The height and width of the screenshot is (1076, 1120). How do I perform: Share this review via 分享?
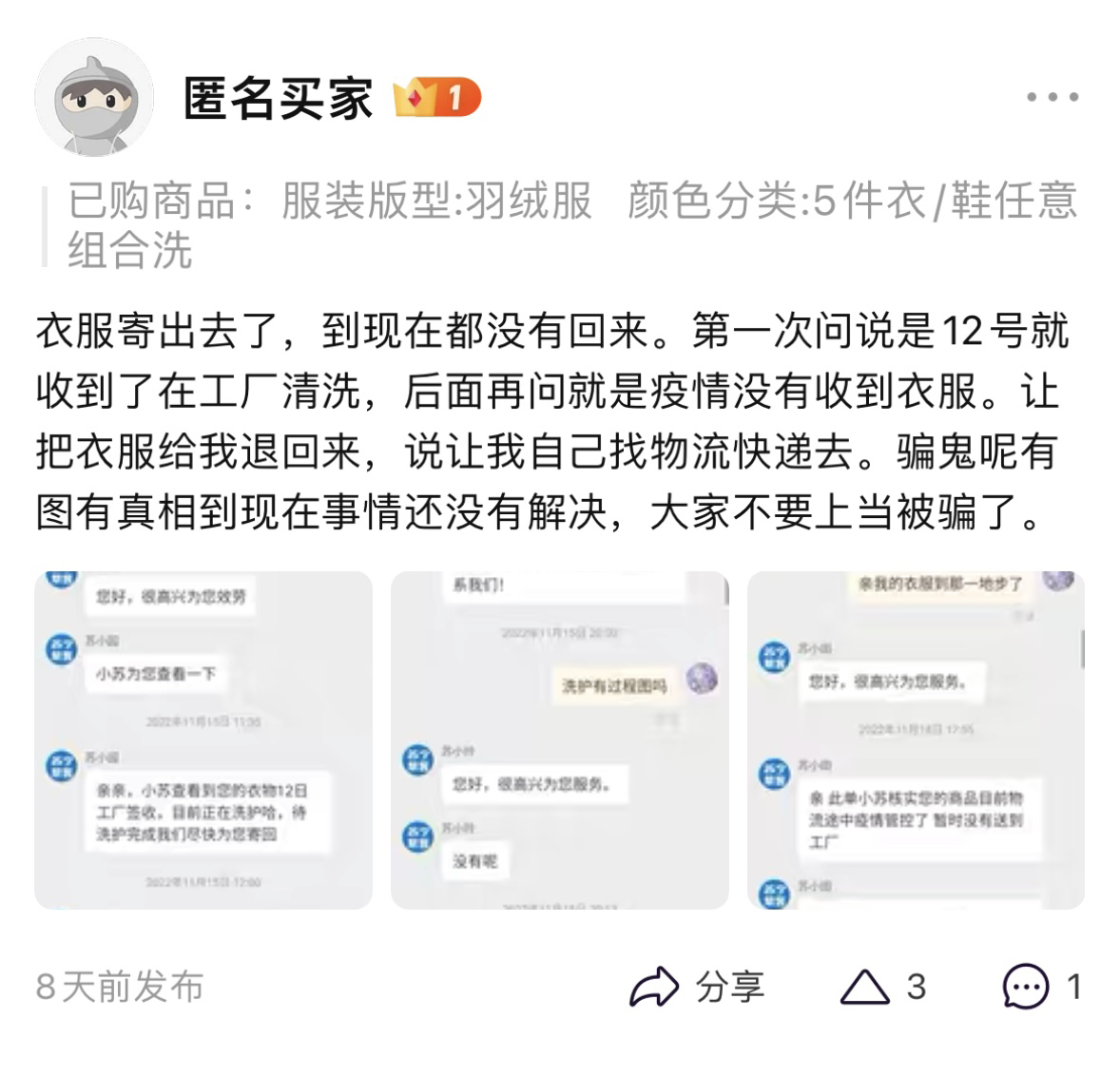697,987
